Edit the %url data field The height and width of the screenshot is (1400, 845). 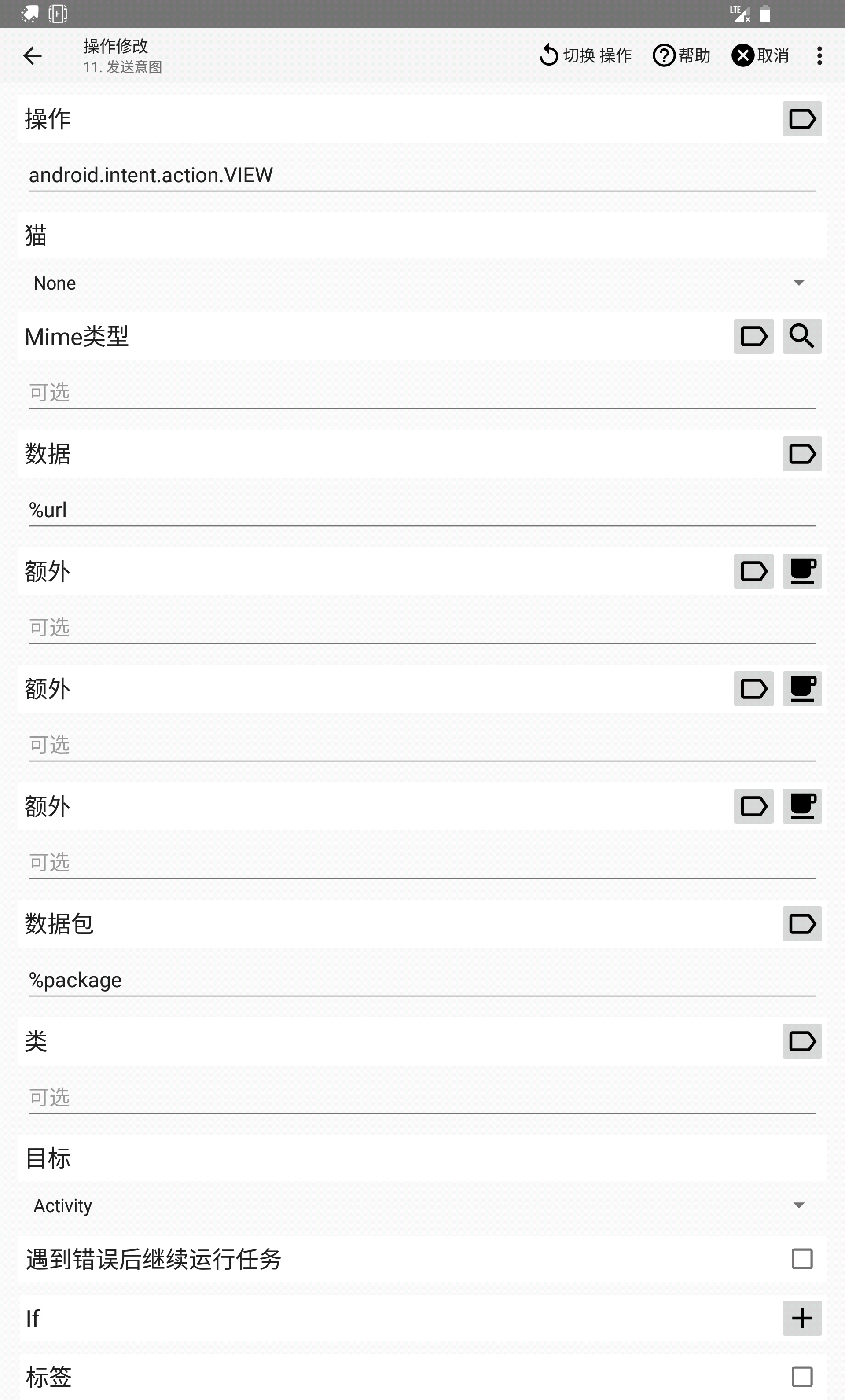click(x=422, y=510)
